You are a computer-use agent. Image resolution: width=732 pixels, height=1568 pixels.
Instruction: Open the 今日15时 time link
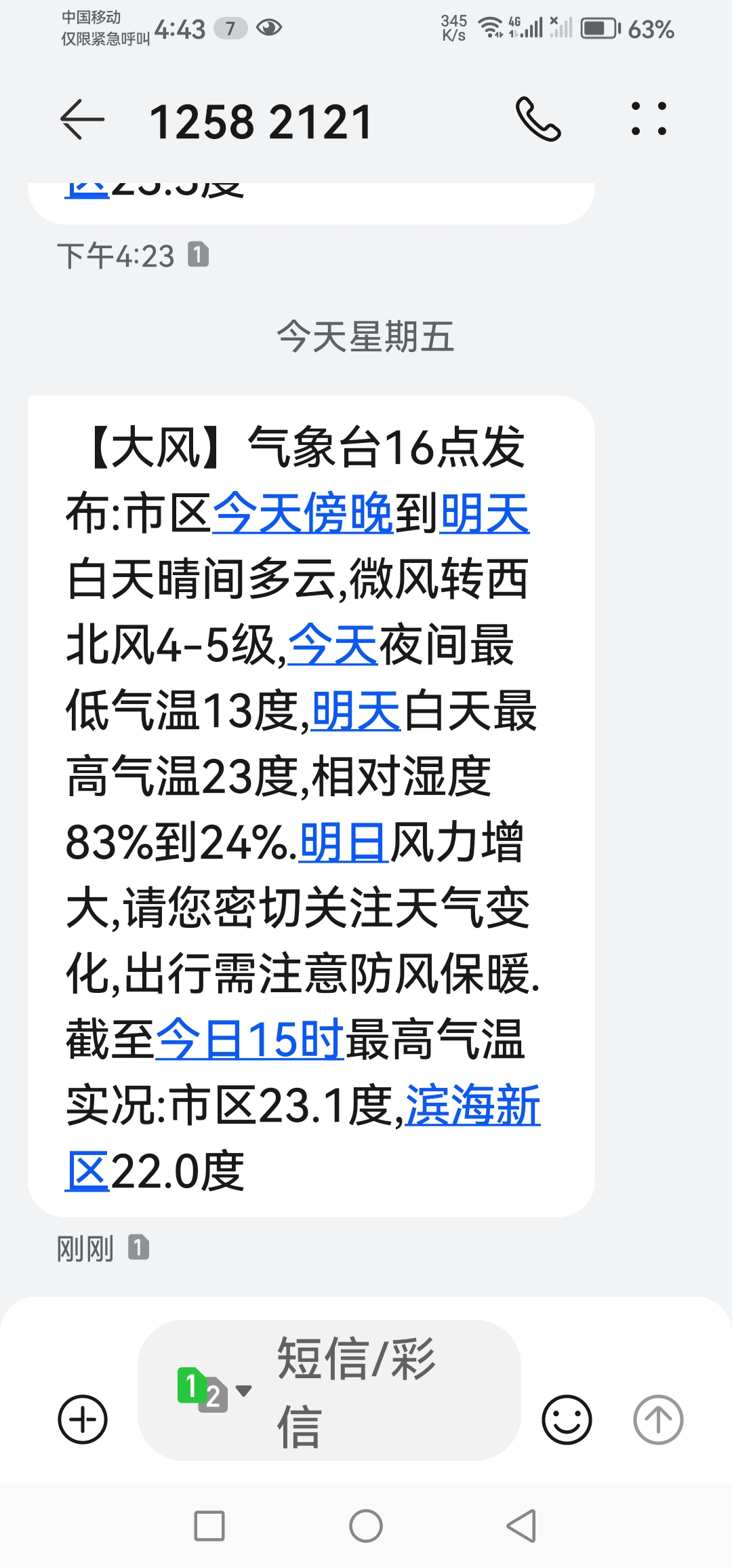[249, 1040]
